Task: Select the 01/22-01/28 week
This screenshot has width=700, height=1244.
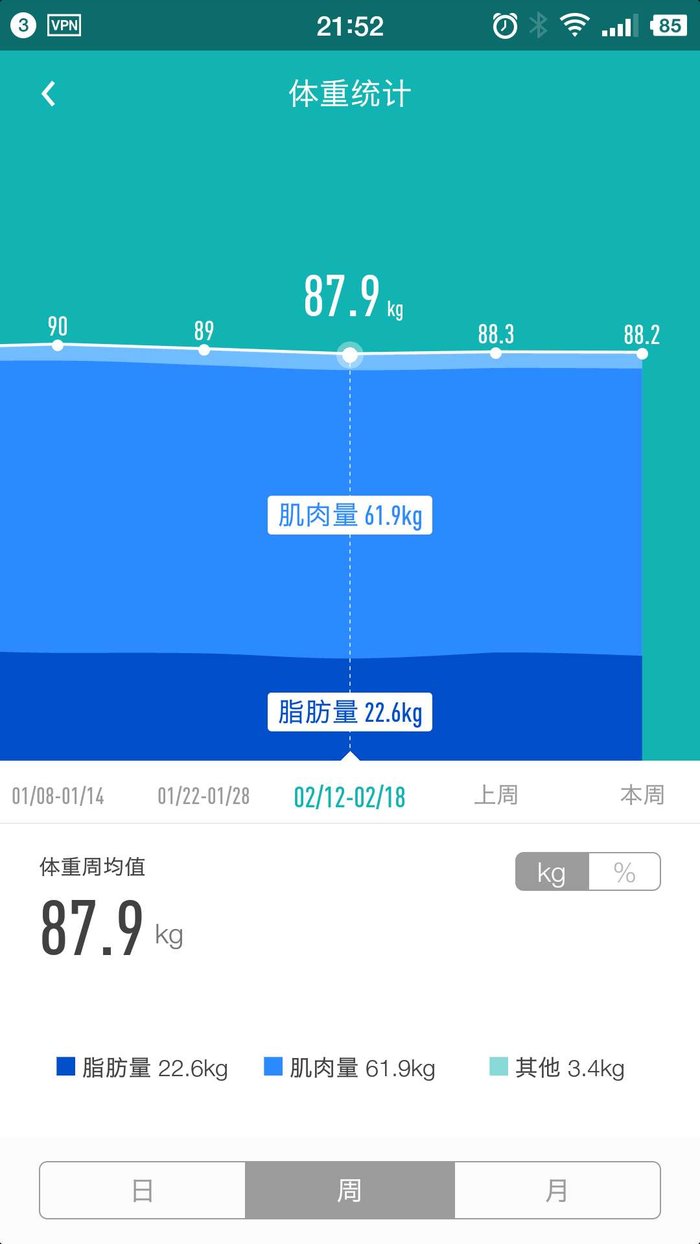Action: (x=204, y=796)
